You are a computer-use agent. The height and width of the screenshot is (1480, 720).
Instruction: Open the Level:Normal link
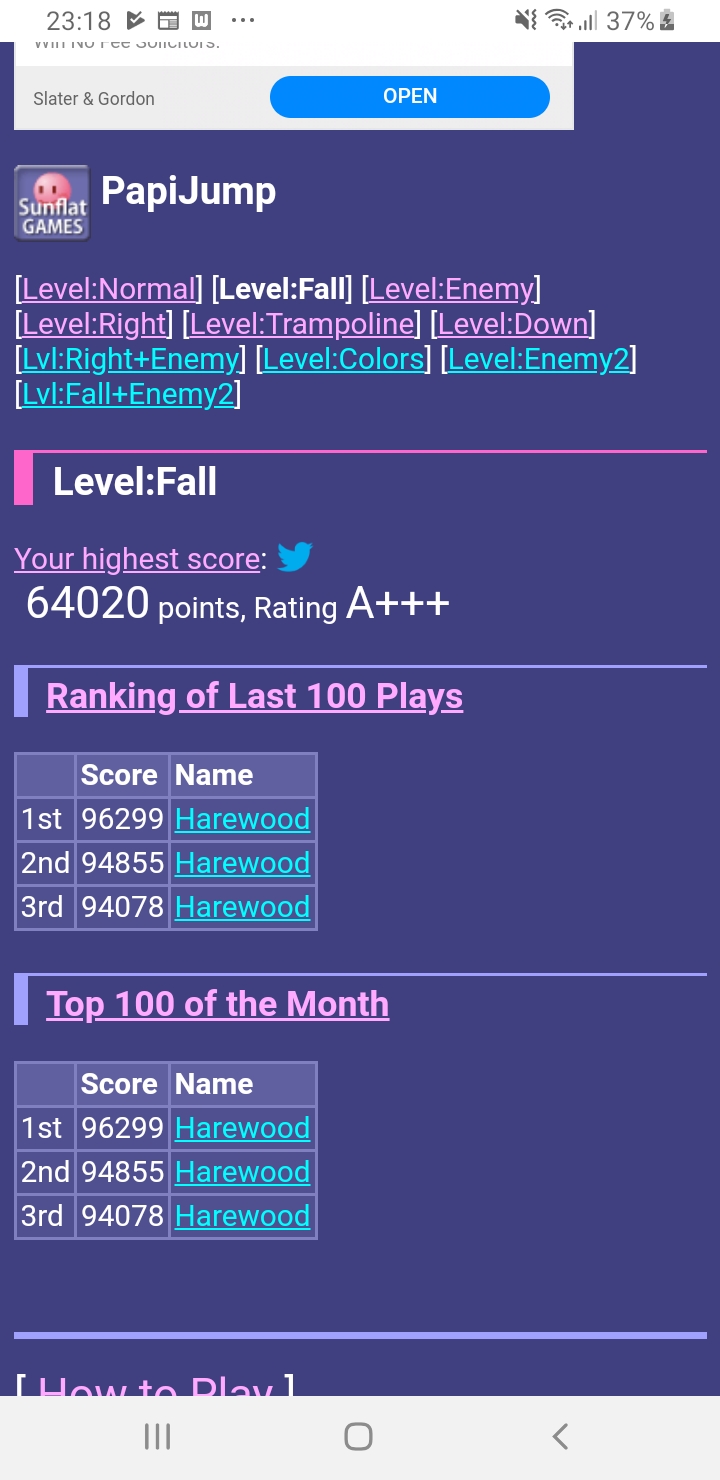(x=109, y=290)
